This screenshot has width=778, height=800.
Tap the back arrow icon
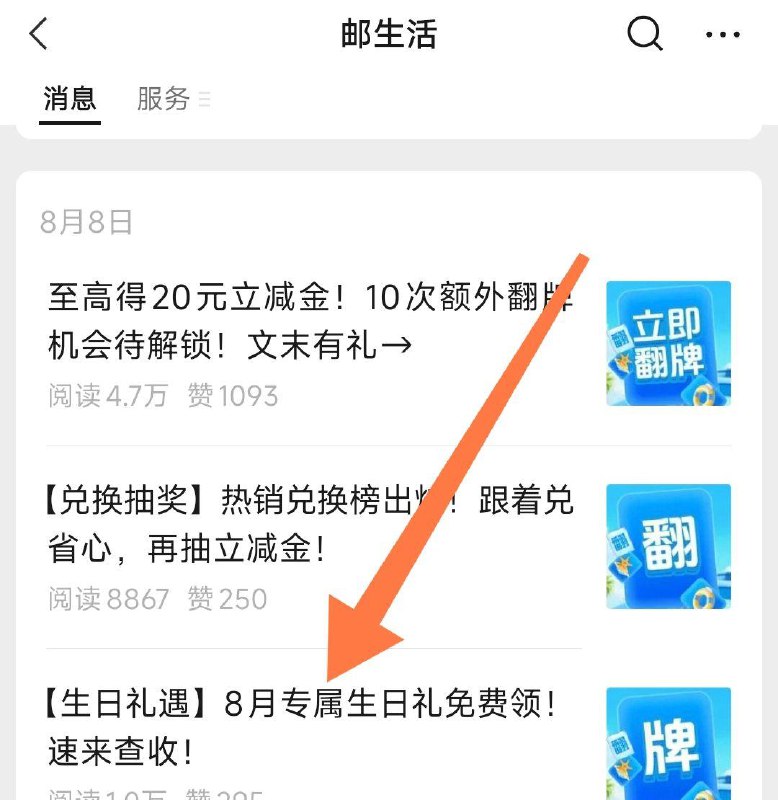tap(36, 33)
